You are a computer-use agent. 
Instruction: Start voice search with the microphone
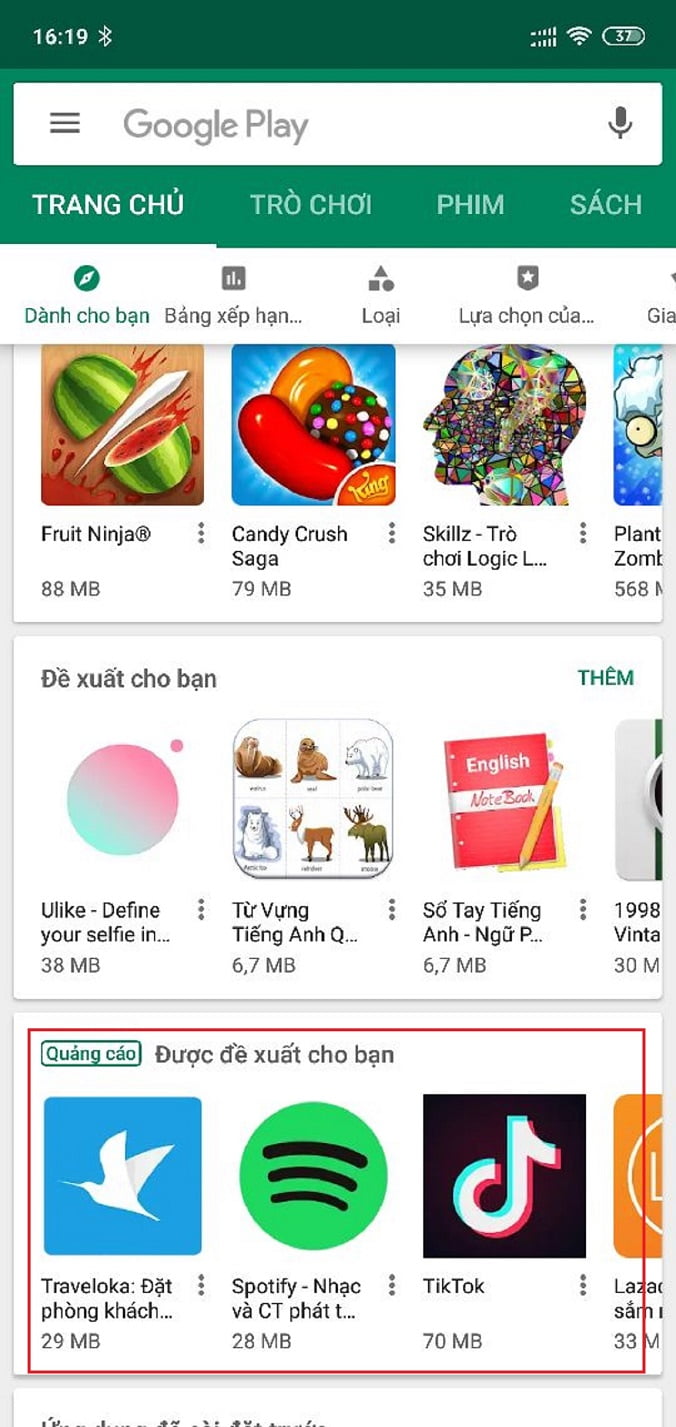pyautogui.click(x=620, y=124)
